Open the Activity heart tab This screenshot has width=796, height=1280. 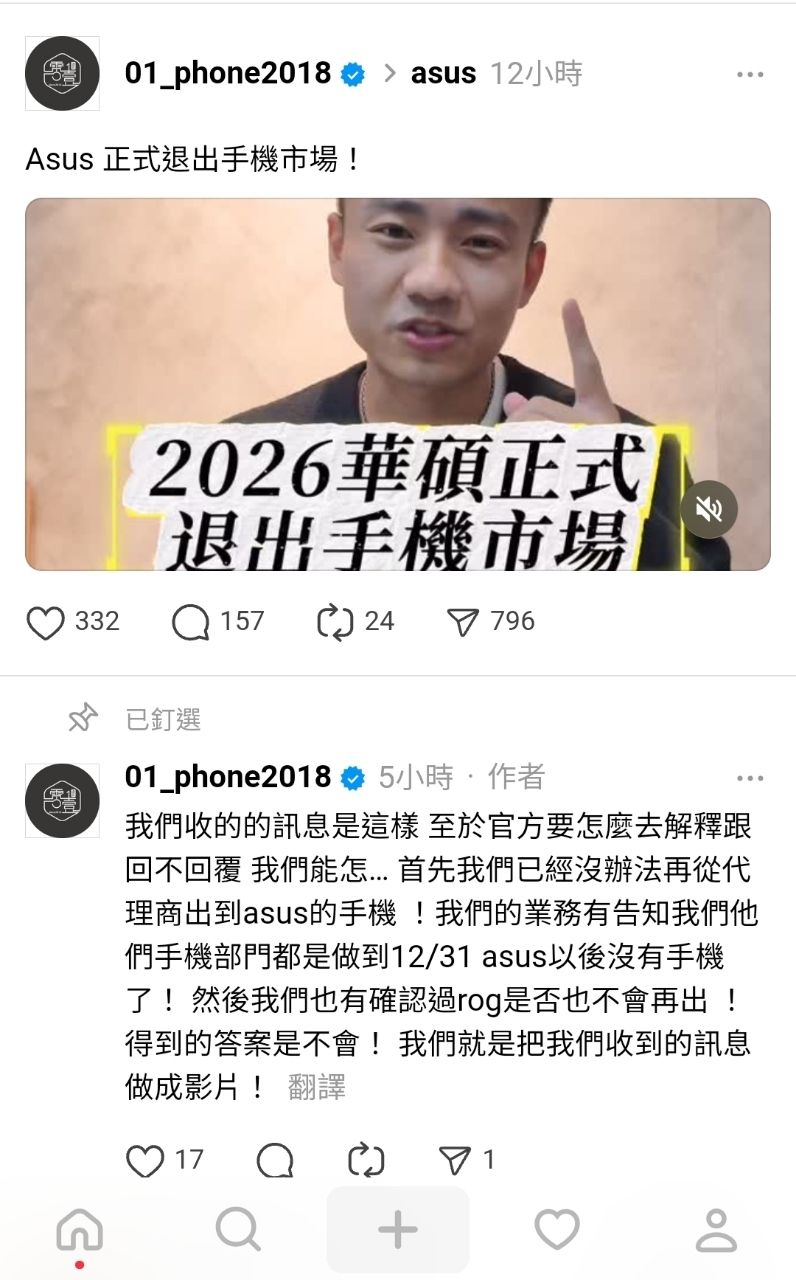click(x=557, y=1230)
